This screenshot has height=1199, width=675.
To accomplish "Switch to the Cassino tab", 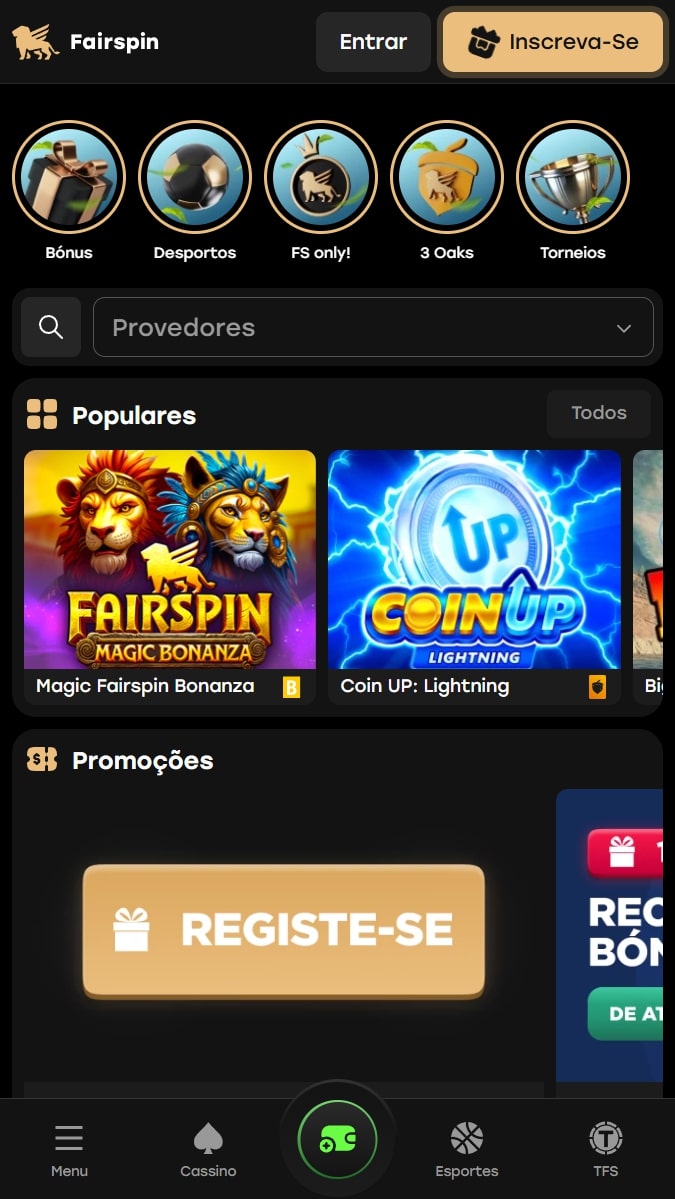I will pyautogui.click(x=208, y=1150).
